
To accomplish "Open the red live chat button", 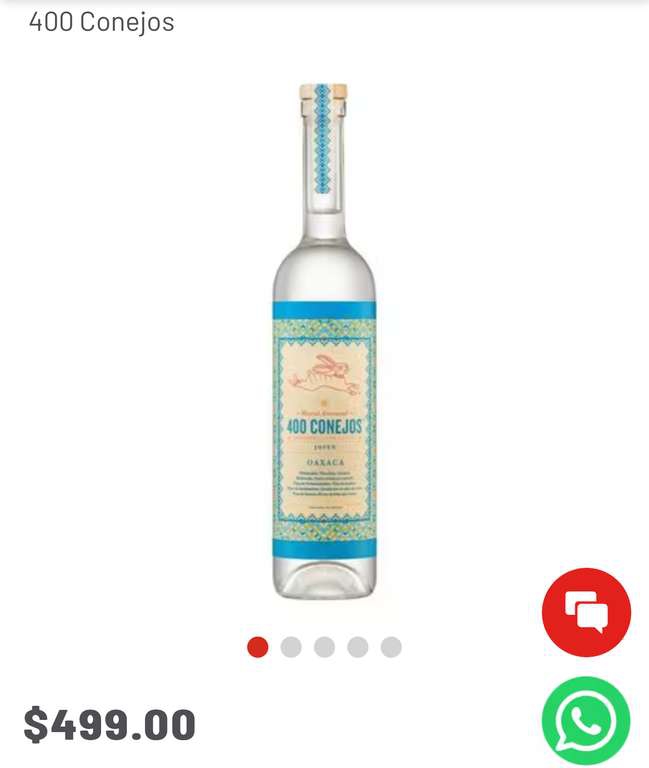I will (586, 612).
